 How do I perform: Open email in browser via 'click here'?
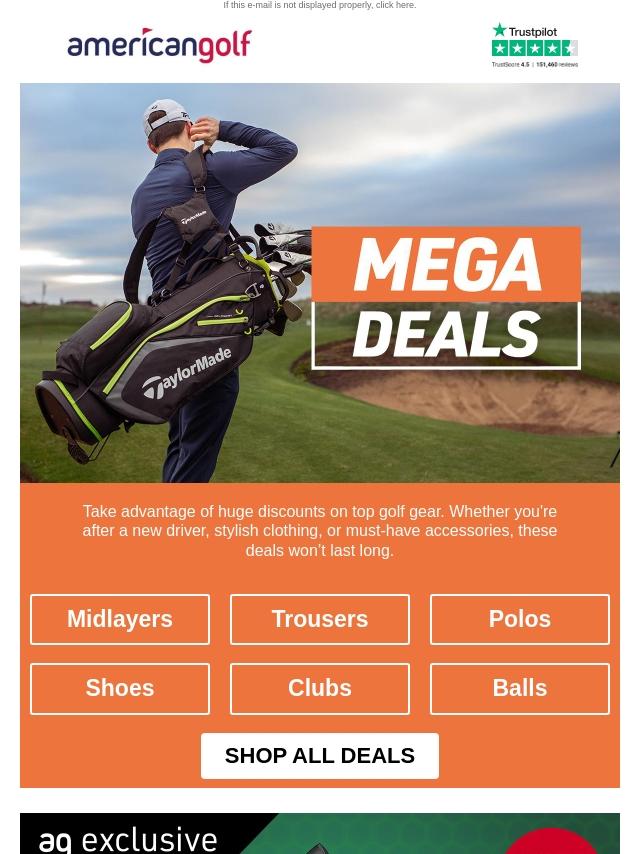pos(394,5)
